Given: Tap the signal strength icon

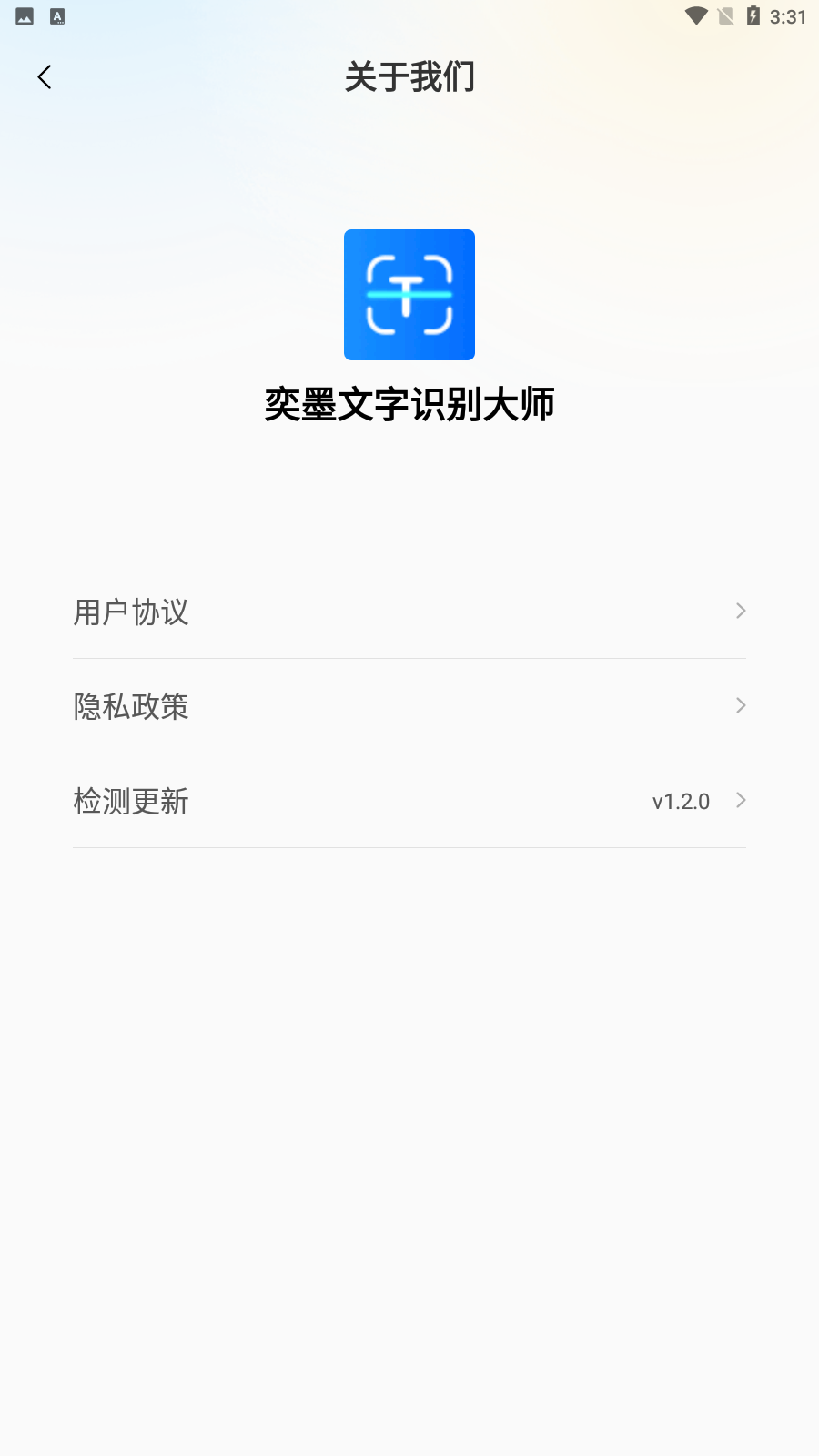Looking at the screenshot, I should tap(725, 15).
